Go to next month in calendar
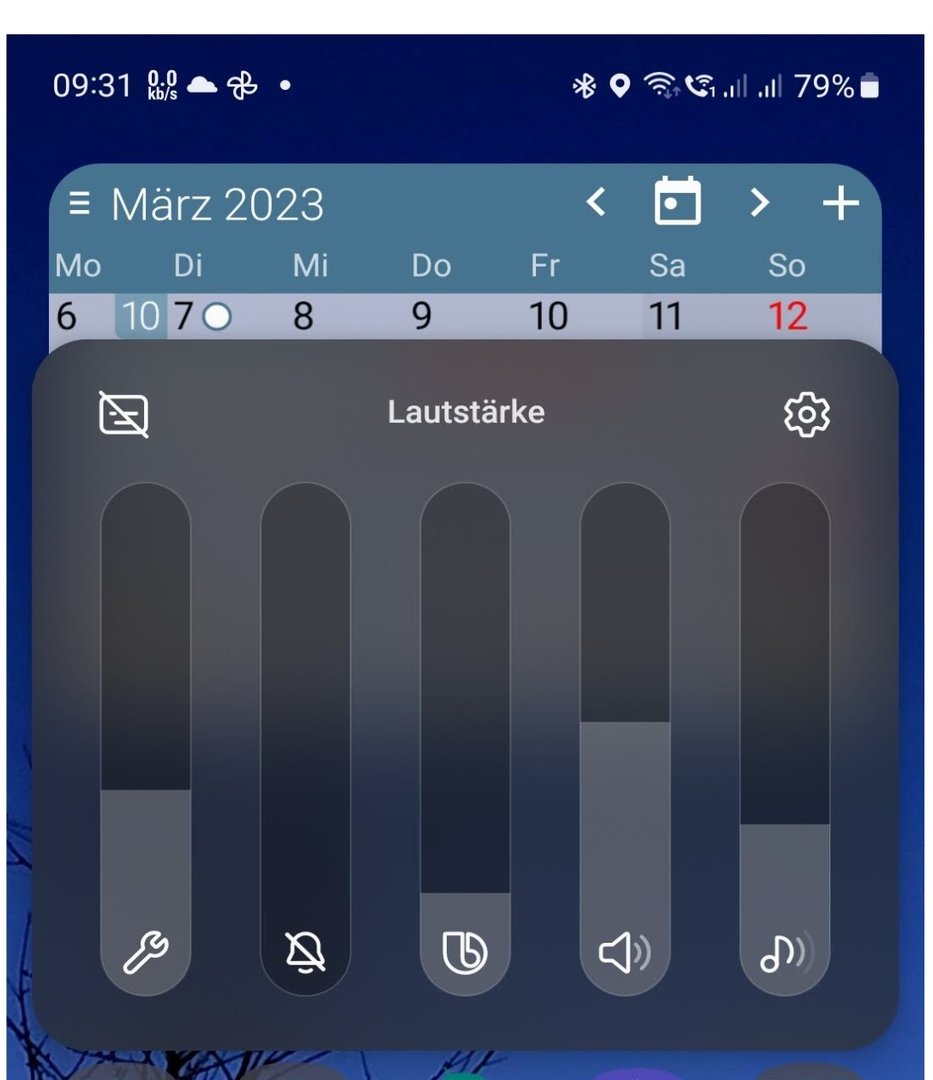933x1080 pixels. pos(760,203)
